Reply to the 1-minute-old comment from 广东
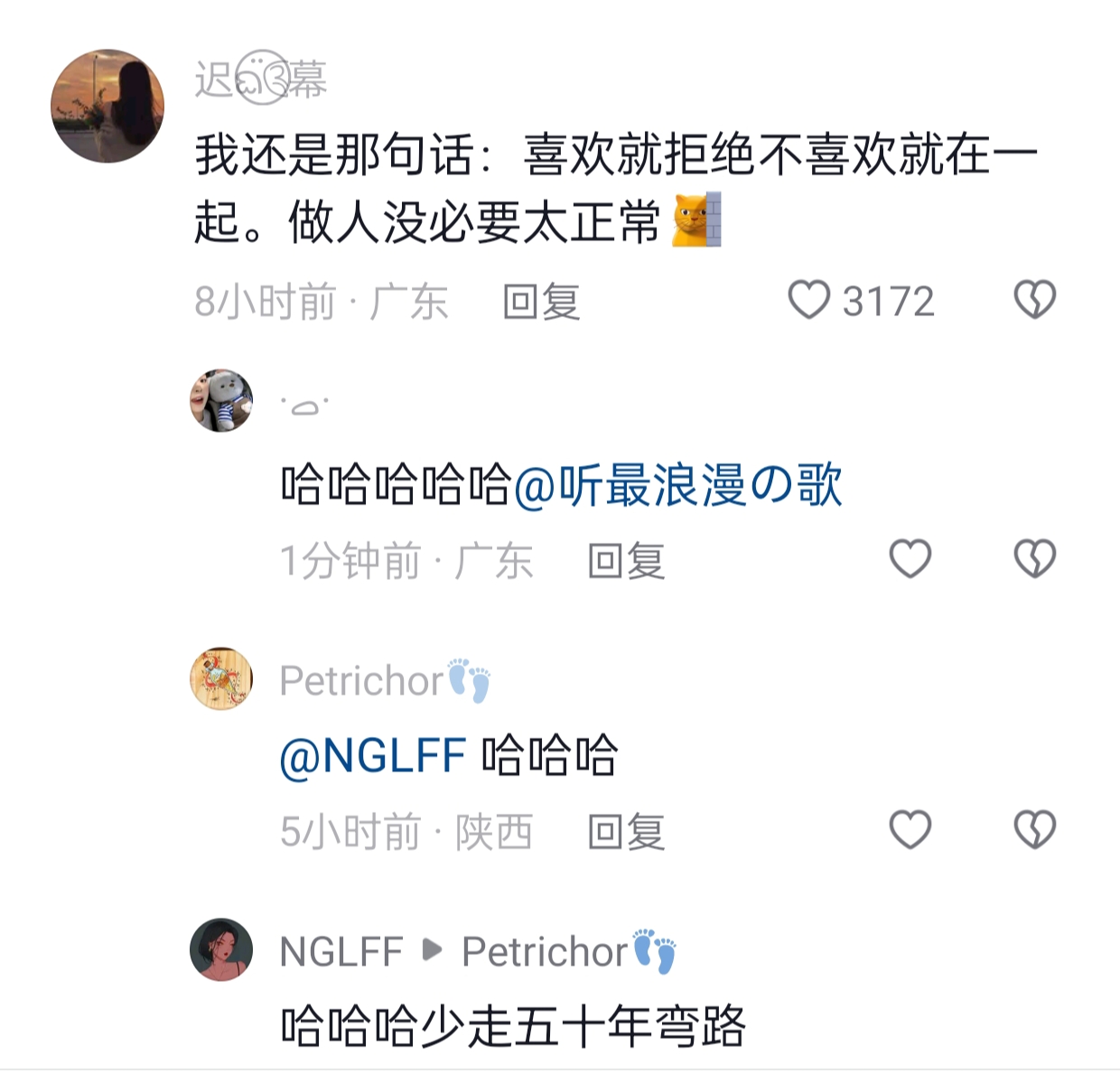Viewport: 1120px width, 1083px height. coord(626,561)
